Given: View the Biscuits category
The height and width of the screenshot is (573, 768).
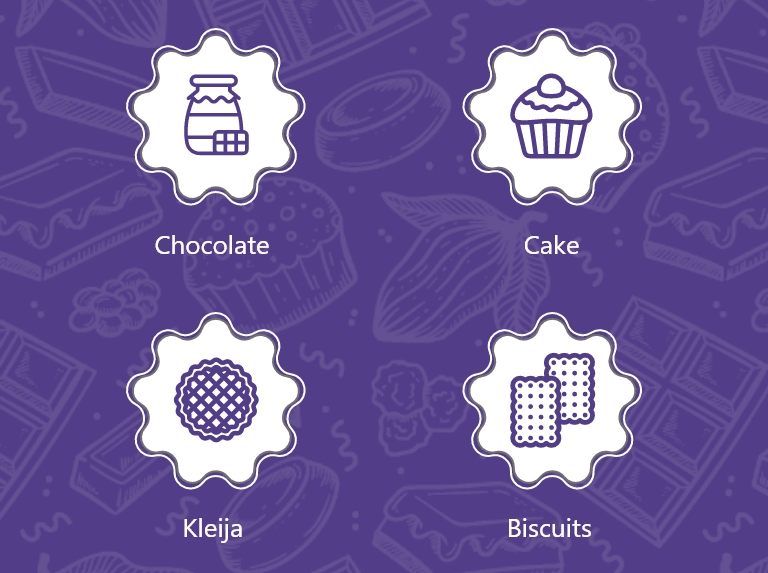Looking at the screenshot, I should [x=551, y=400].
